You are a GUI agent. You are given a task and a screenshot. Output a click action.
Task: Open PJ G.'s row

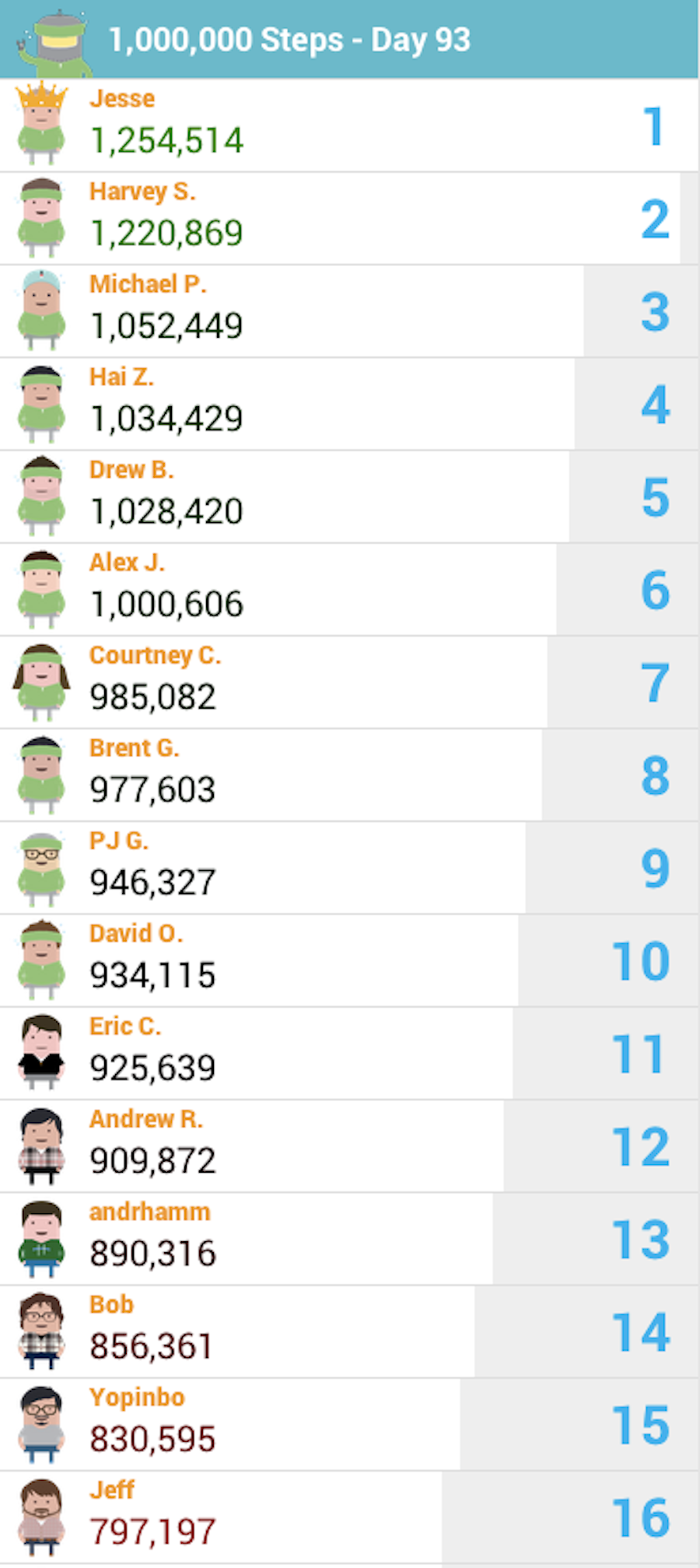(x=350, y=867)
